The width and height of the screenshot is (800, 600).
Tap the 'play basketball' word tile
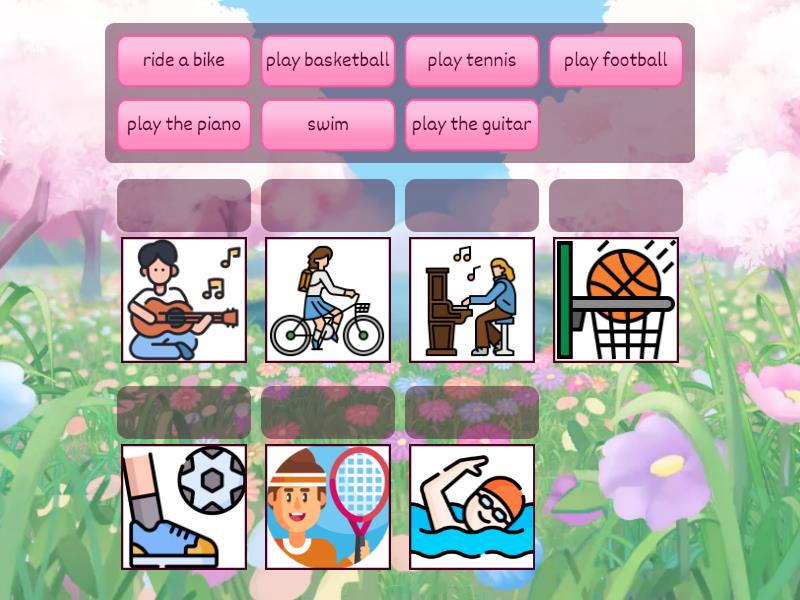(x=328, y=60)
